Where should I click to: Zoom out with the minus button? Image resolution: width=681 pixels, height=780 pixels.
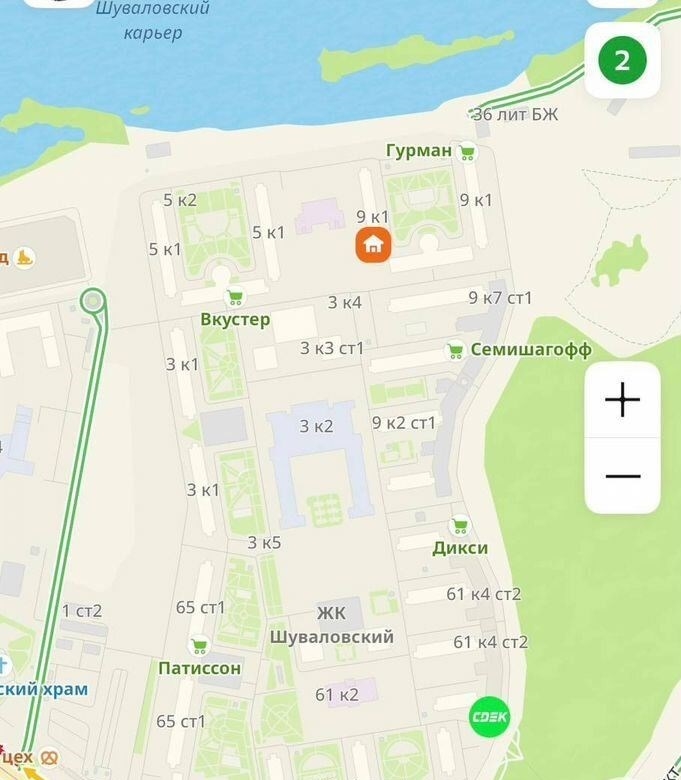tap(622, 476)
